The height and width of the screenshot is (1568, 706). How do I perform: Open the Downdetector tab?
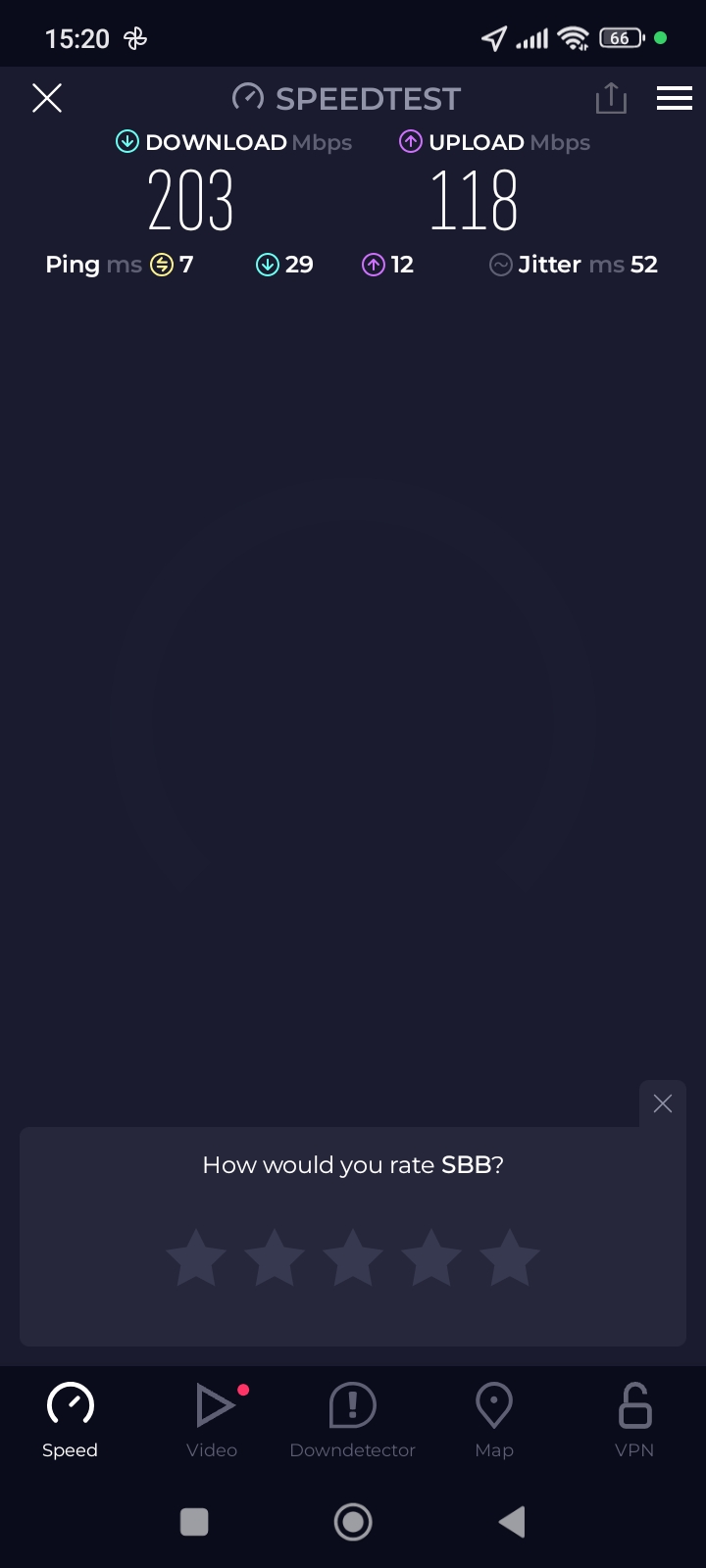(x=353, y=1419)
